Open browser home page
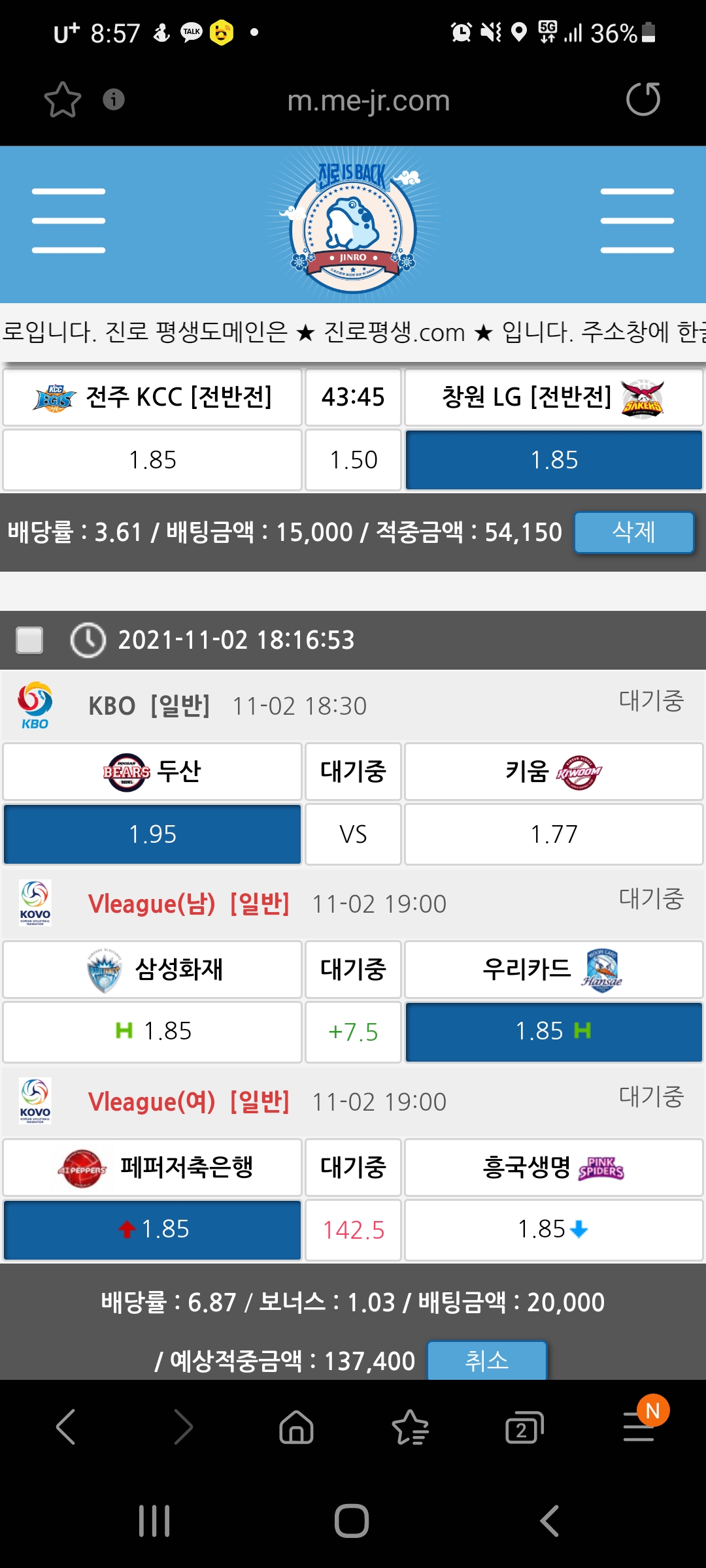706x1568 pixels. (x=296, y=1427)
